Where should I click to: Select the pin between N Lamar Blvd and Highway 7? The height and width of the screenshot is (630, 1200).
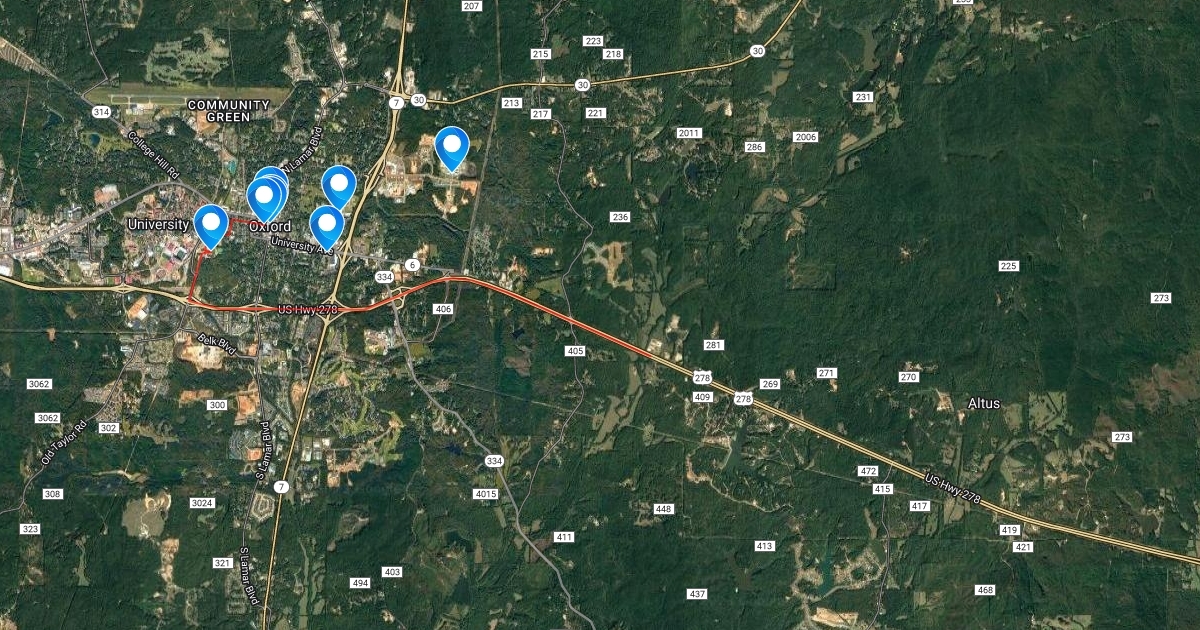[340, 184]
